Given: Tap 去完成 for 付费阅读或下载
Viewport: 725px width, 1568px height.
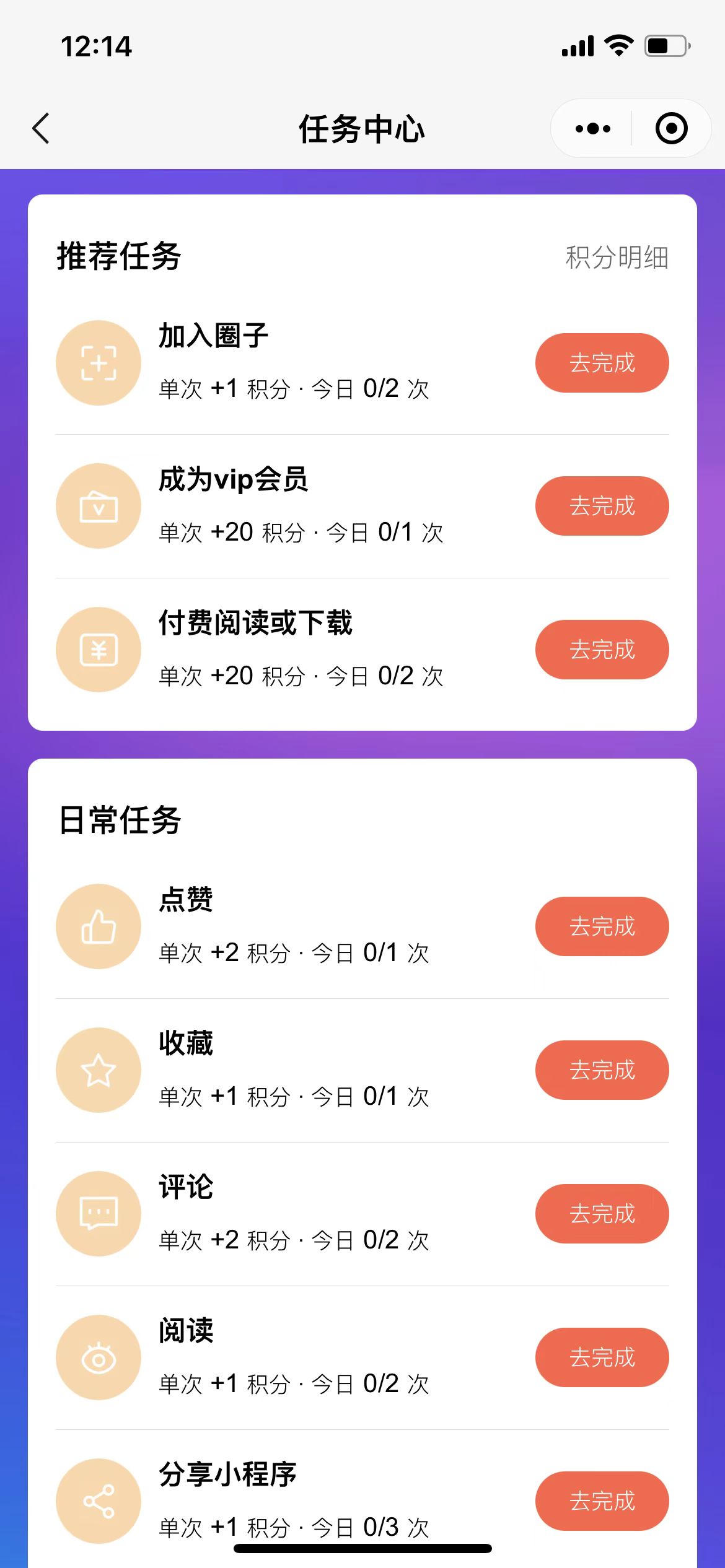Looking at the screenshot, I should pyautogui.click(x=602, y=650).
